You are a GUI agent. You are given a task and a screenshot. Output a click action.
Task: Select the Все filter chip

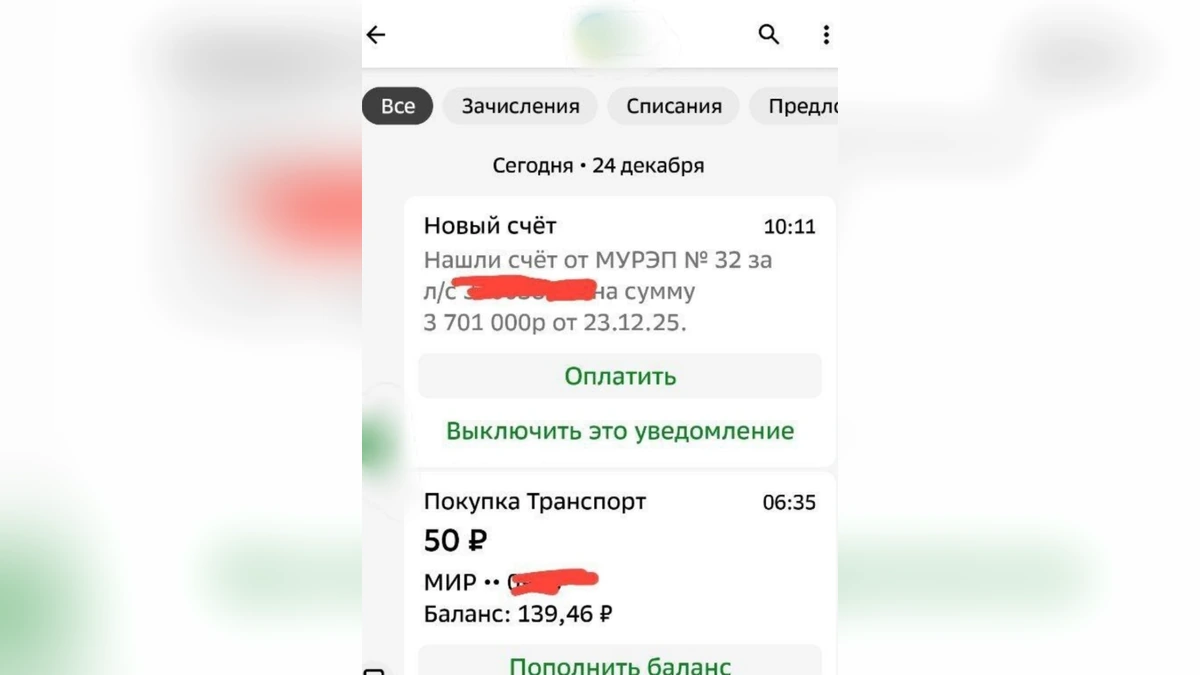click(397, 106)
